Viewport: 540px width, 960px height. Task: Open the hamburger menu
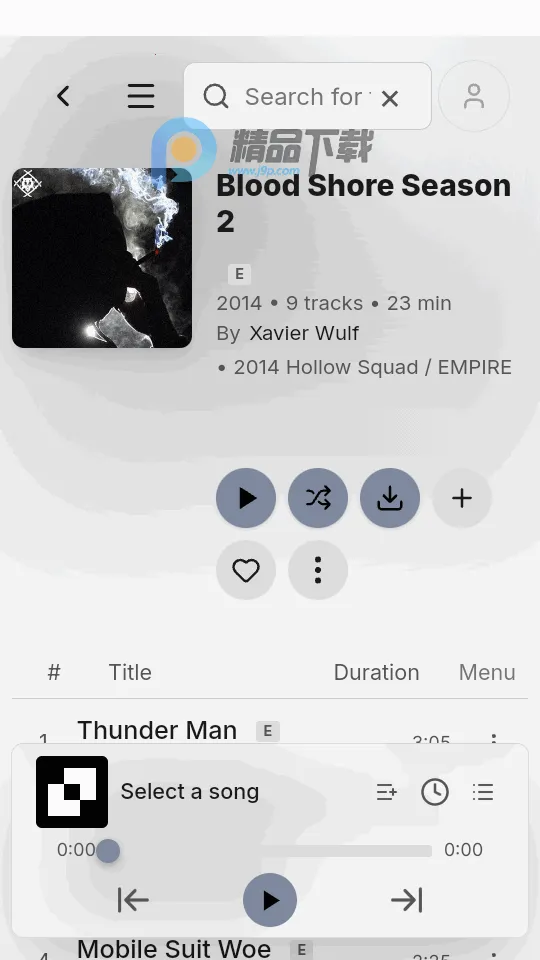pos(141,96)
